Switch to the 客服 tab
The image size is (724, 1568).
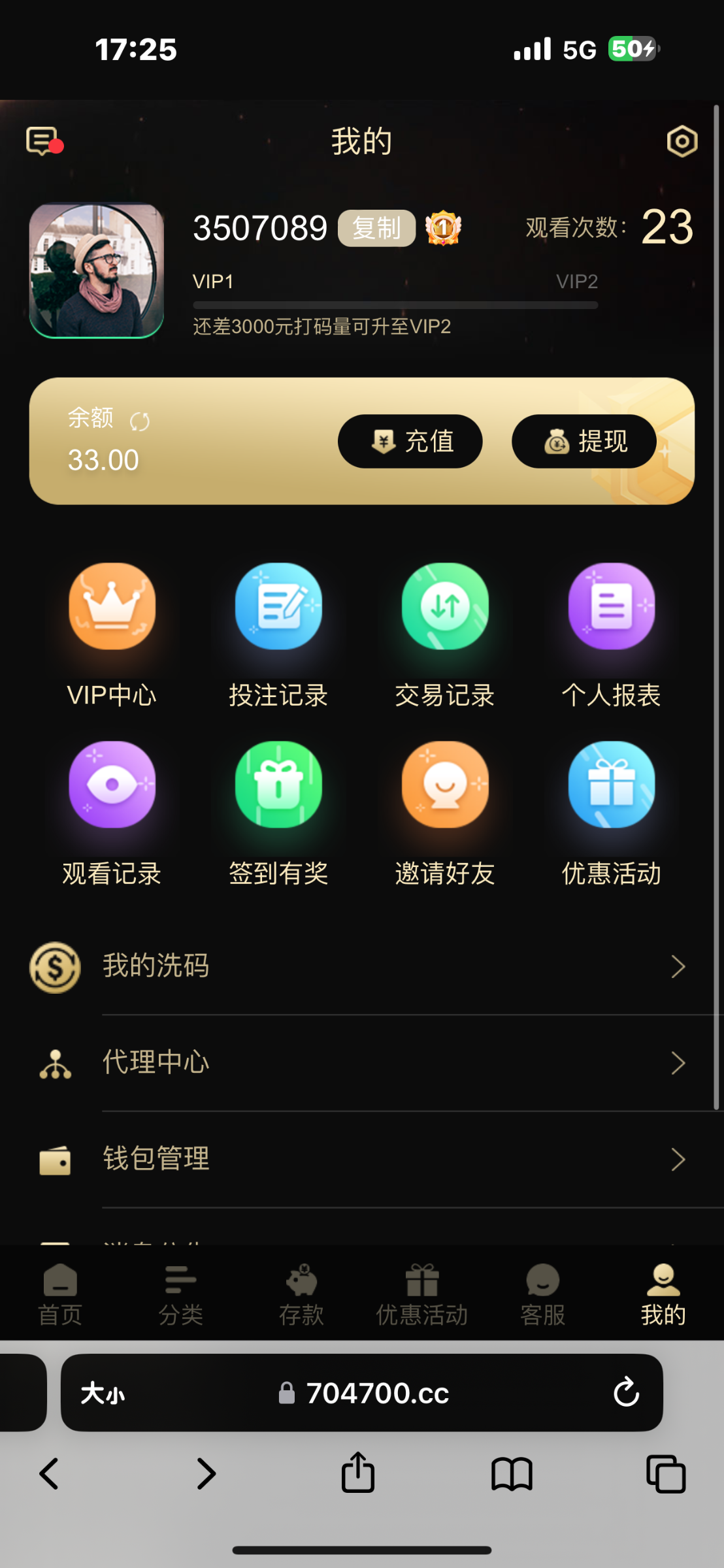coord(542,1294)
